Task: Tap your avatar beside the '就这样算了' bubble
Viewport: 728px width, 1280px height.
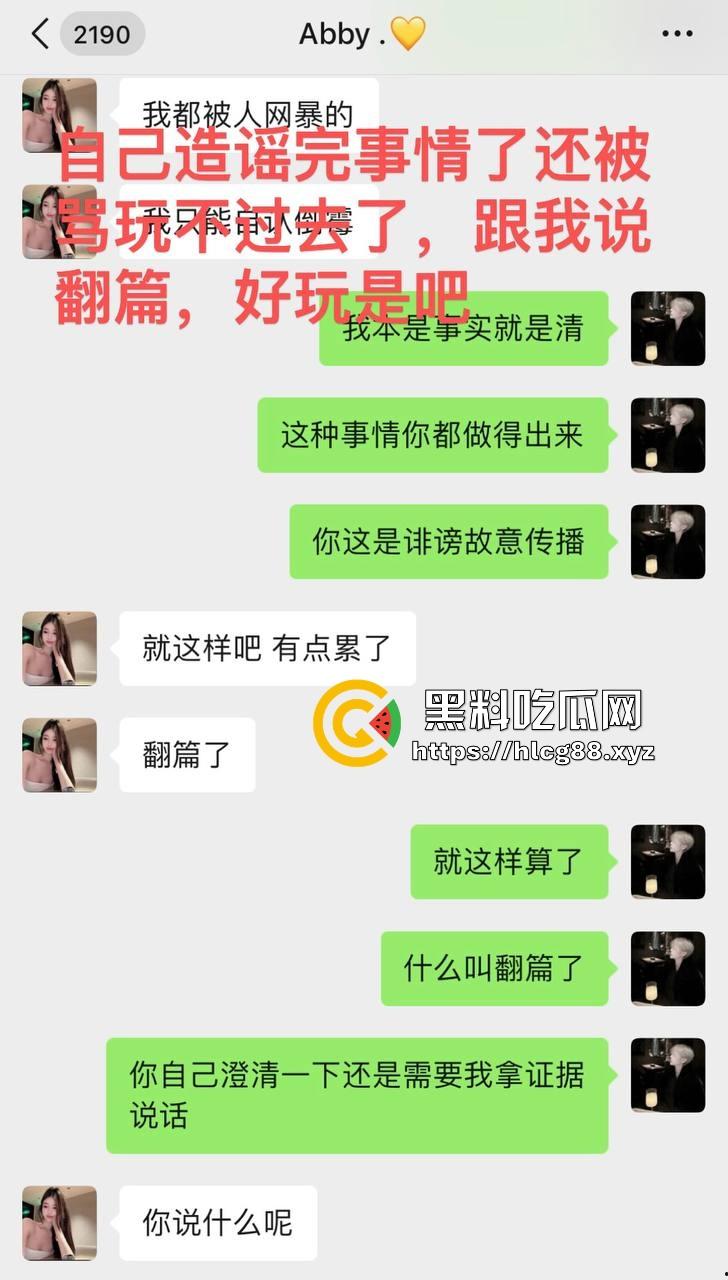Action: pos(667,862)
